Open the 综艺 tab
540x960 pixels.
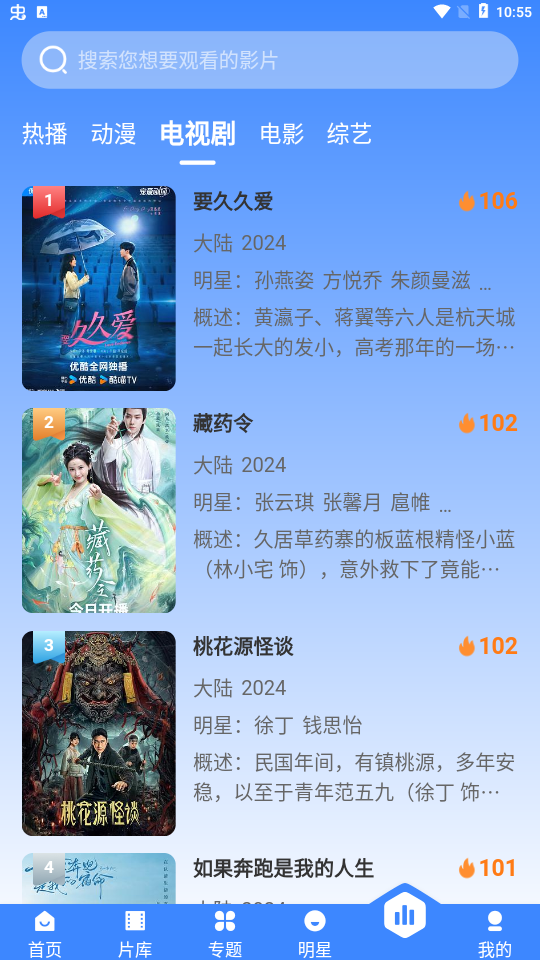349,133
